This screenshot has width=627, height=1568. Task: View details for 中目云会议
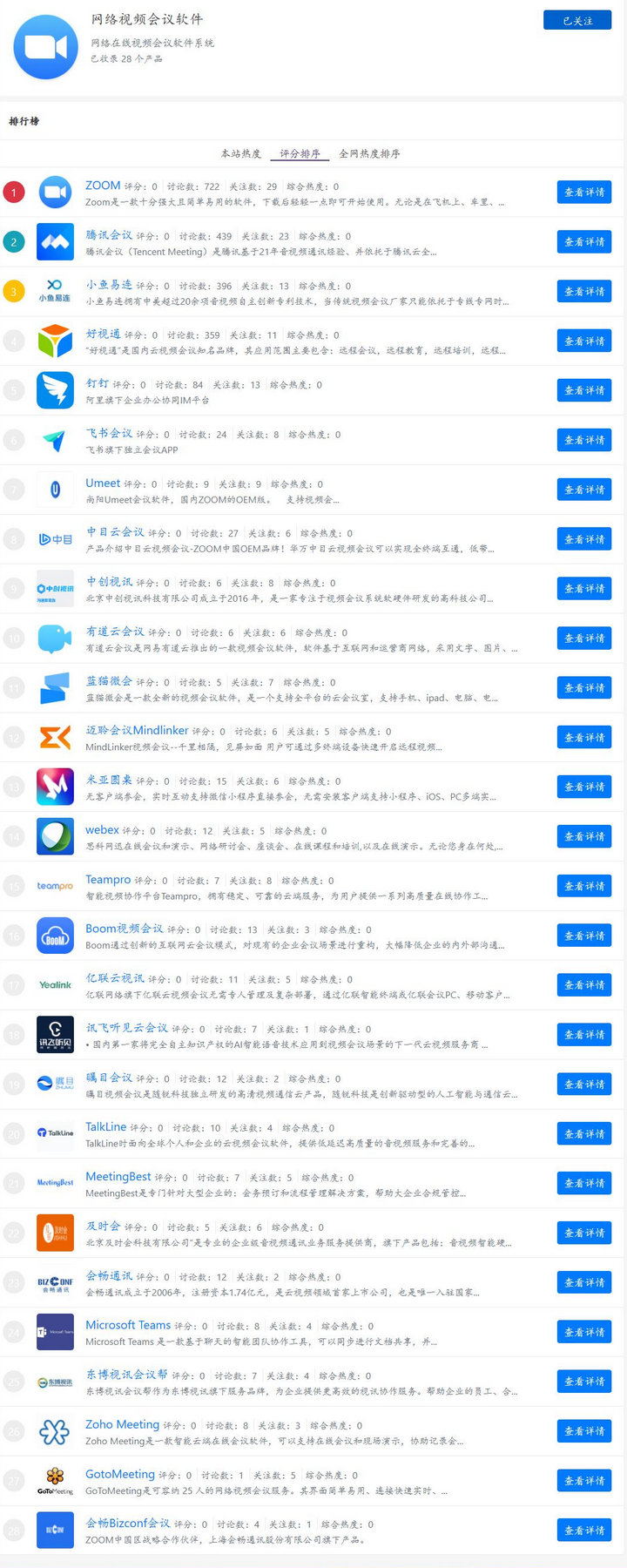coord(583,539)
